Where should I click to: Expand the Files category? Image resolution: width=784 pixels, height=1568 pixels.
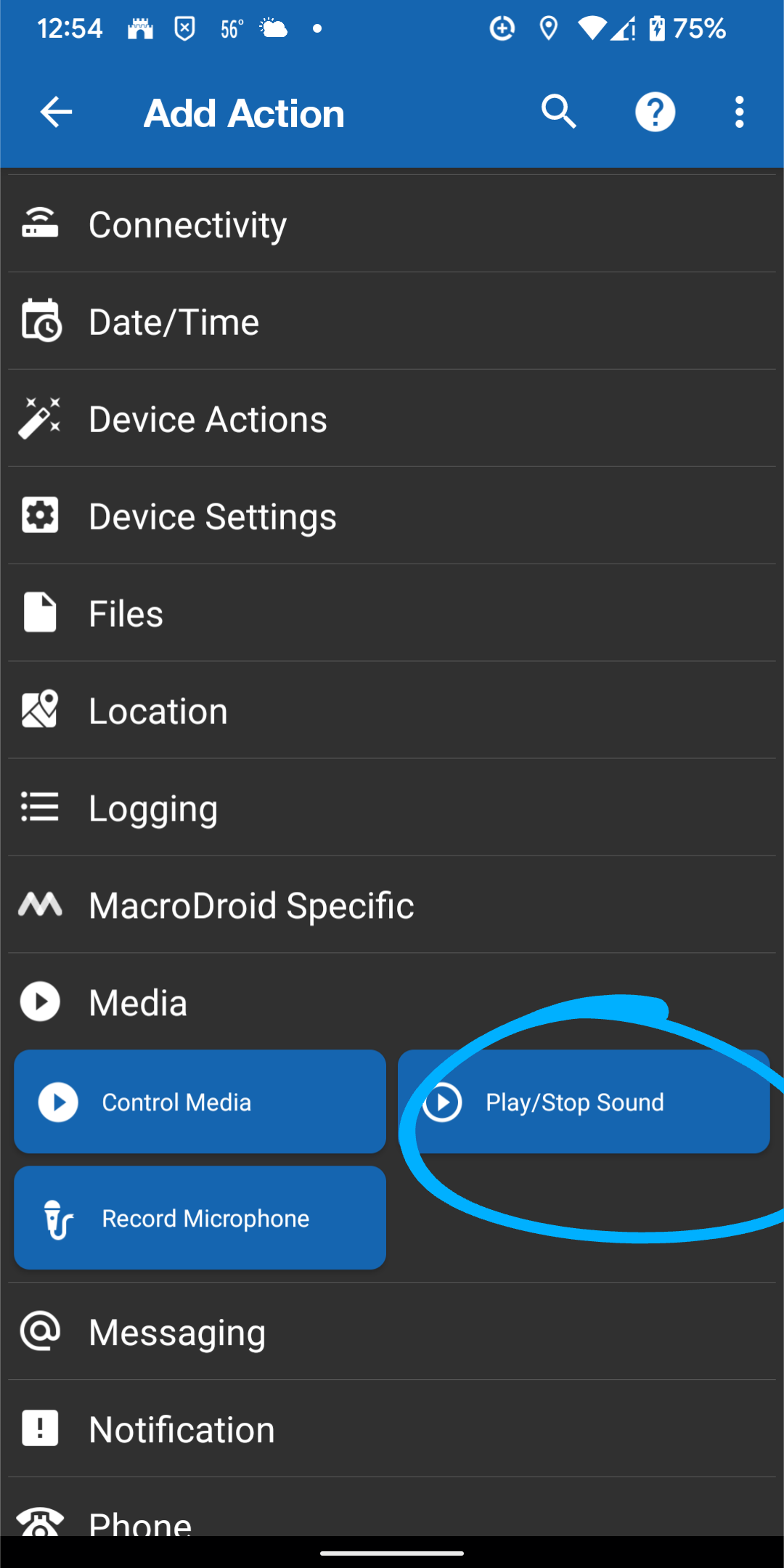[392, 614]
